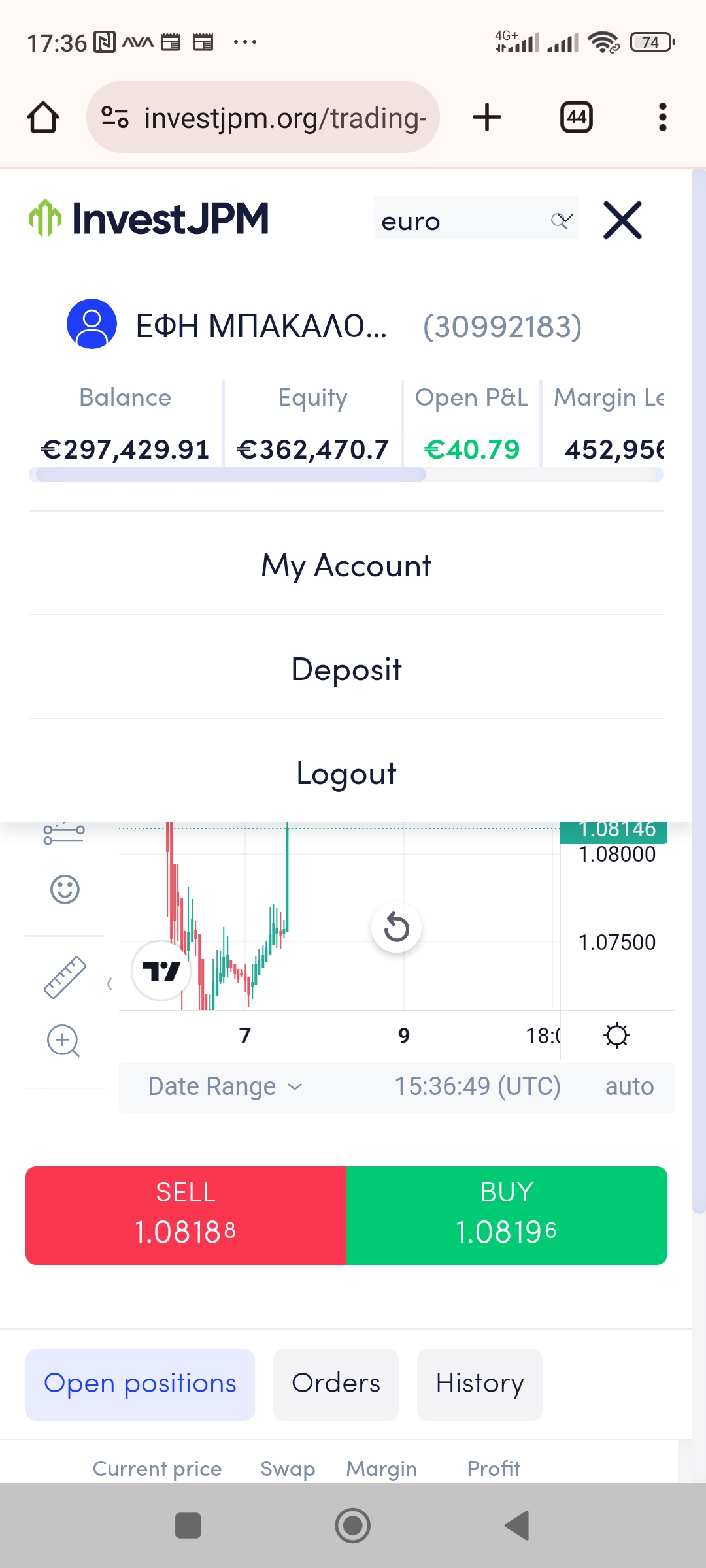Sell at 1.08188
The image size is (706, 1568).
pyautogui.click(x=186, y=1215)
